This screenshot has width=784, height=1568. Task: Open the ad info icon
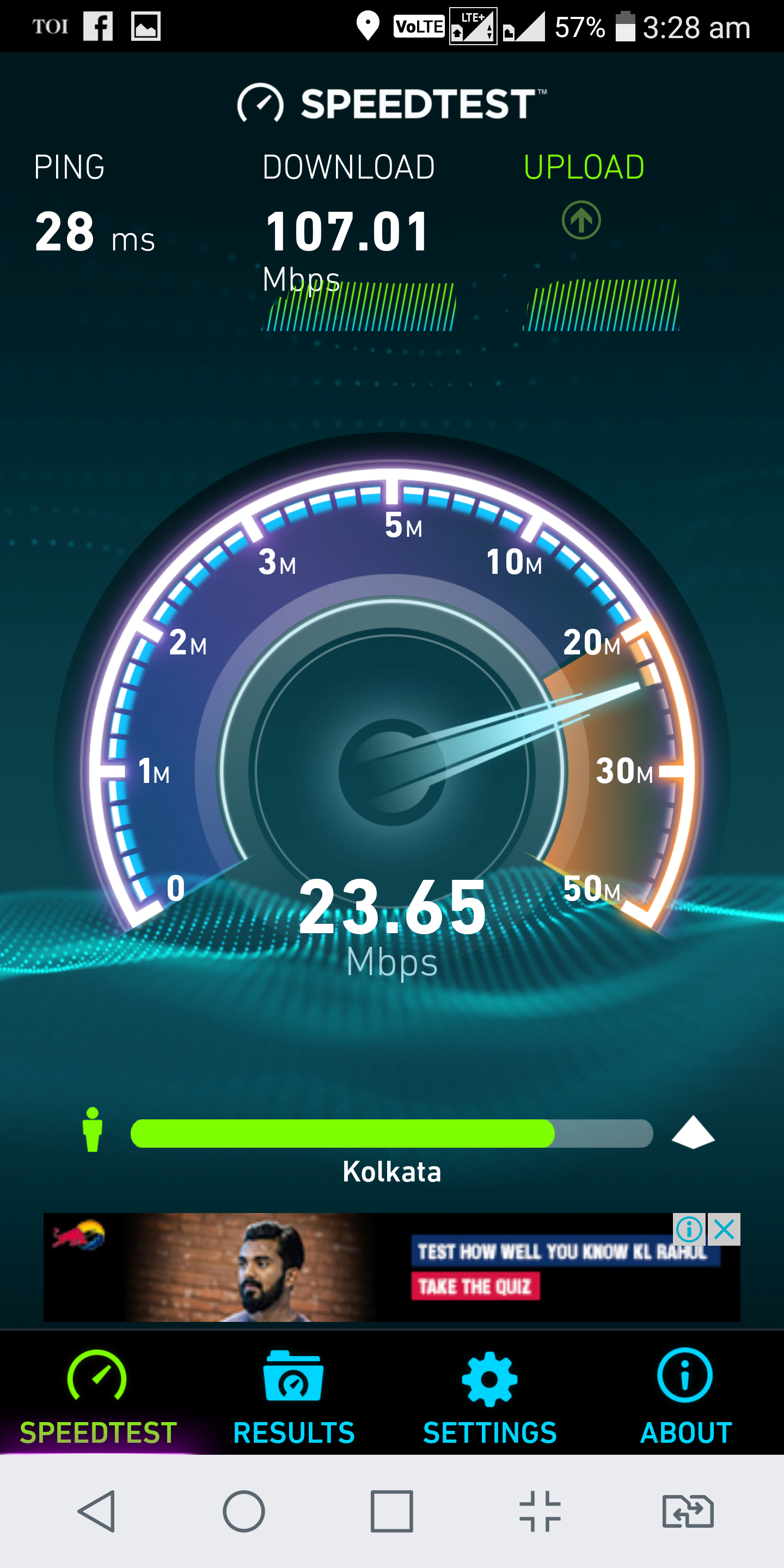689,1229
